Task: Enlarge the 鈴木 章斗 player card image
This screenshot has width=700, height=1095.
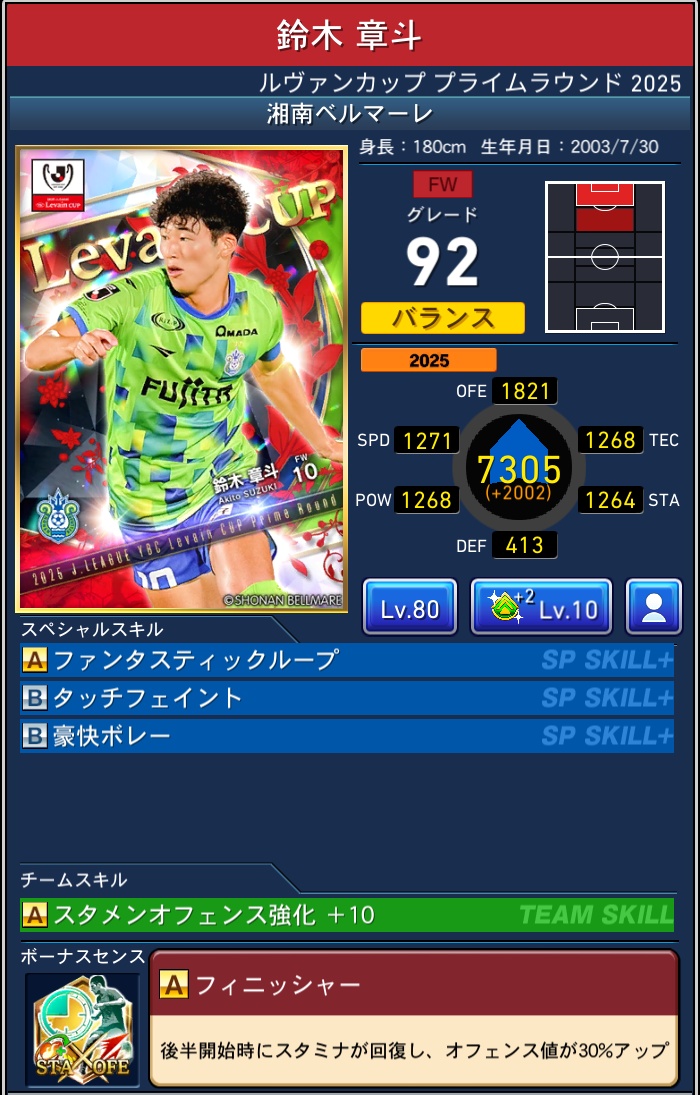Action: 182,379
